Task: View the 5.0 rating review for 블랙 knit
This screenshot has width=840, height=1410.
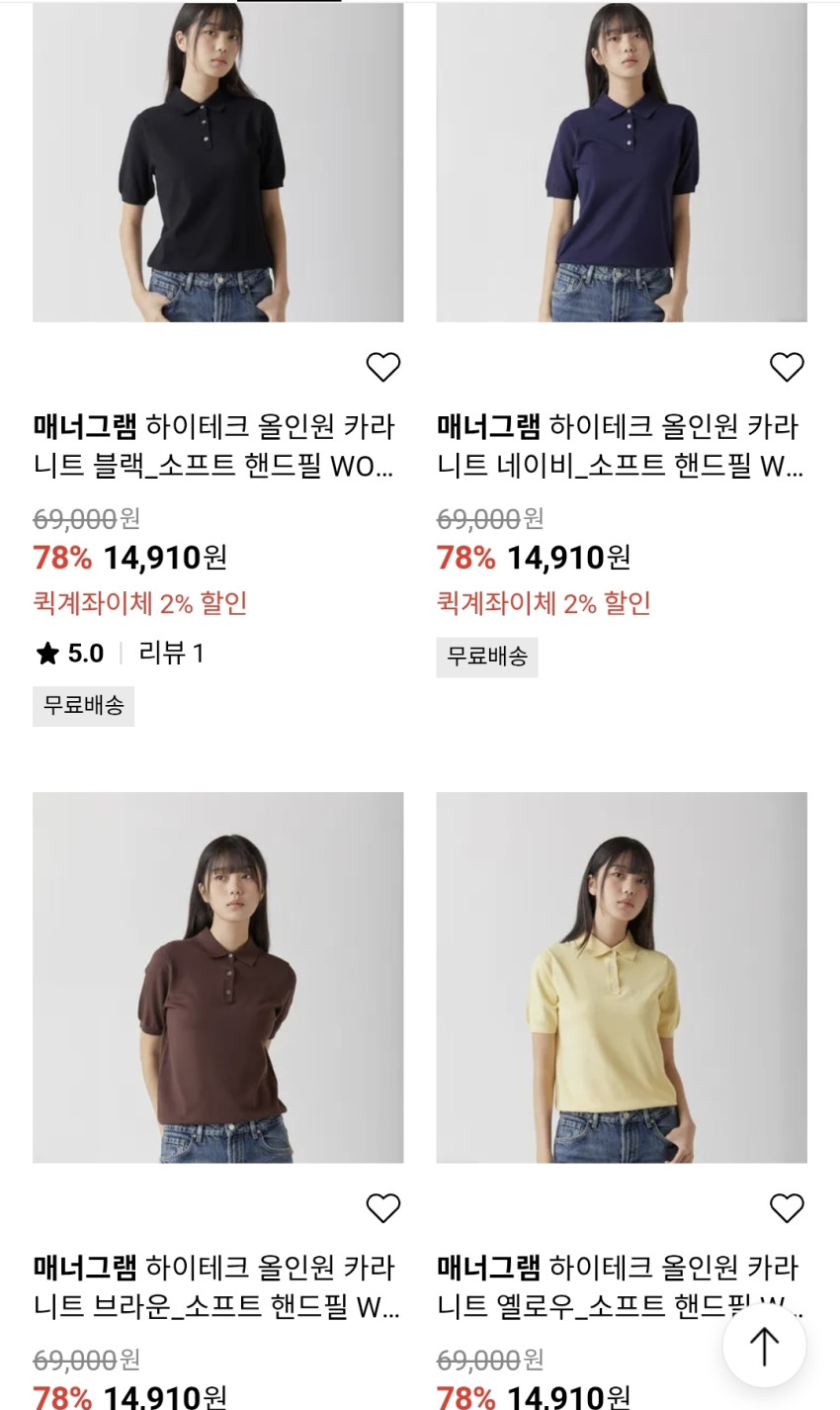Action: 120,654
